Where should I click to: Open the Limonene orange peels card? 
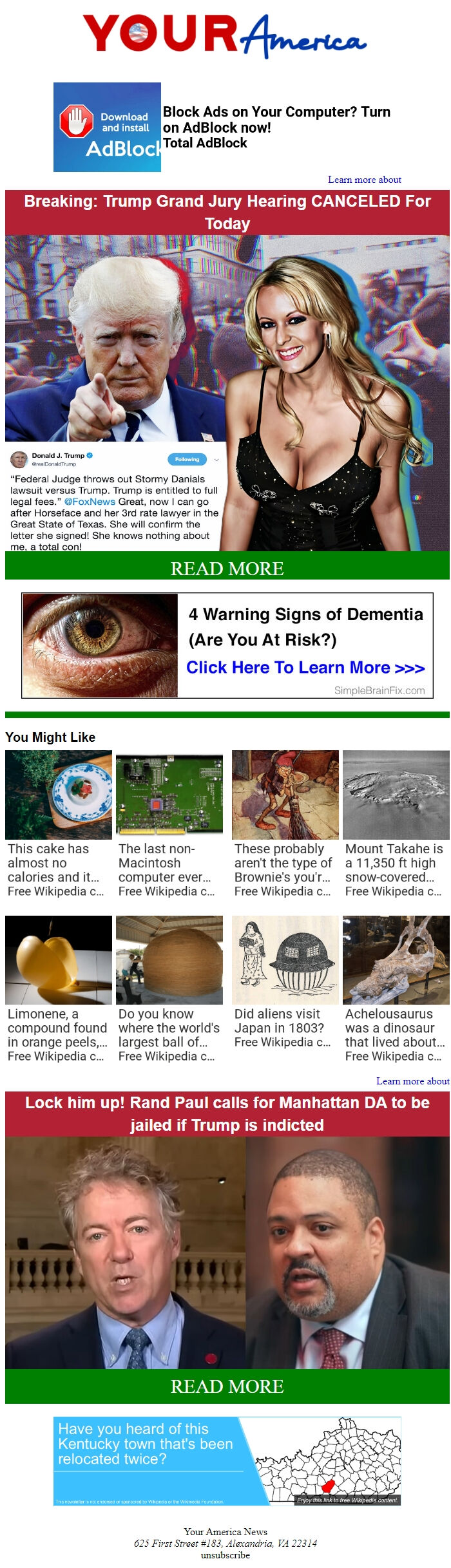click(58, 988)
